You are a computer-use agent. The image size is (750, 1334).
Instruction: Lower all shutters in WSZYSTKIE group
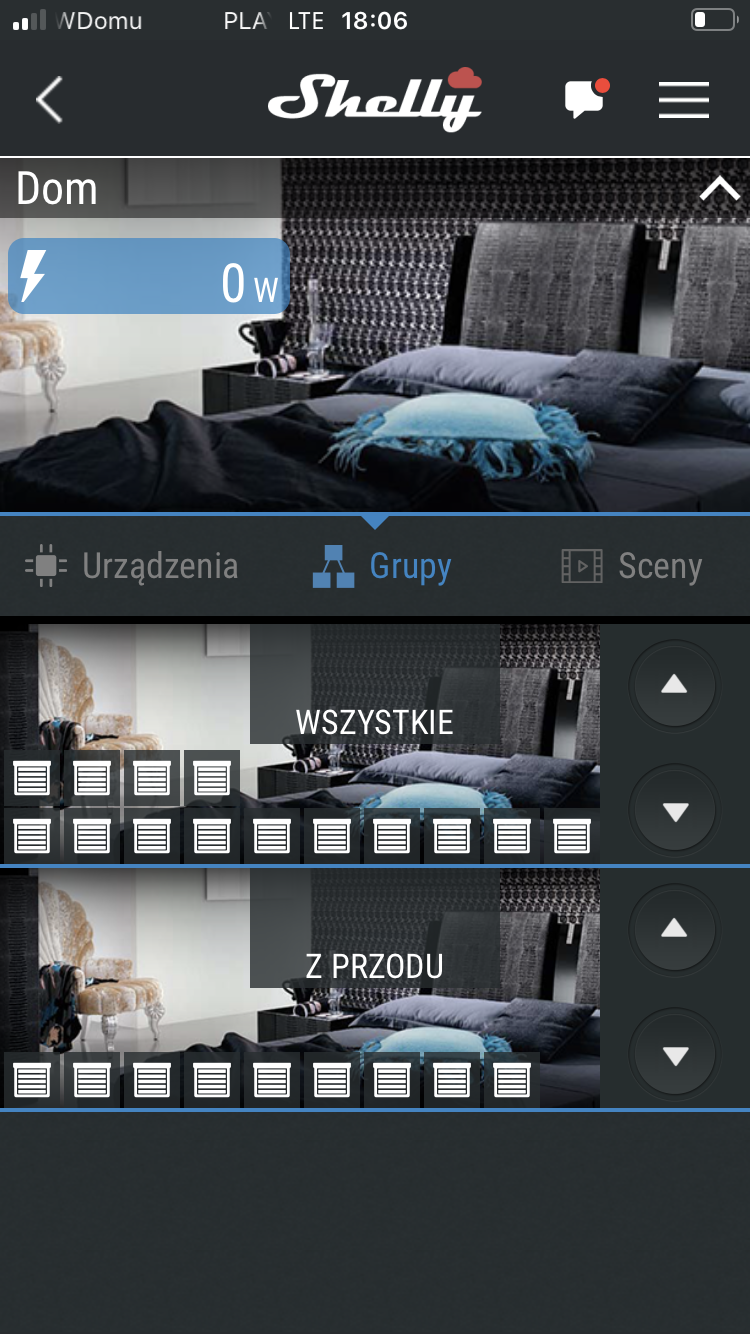tap(675, 811)
